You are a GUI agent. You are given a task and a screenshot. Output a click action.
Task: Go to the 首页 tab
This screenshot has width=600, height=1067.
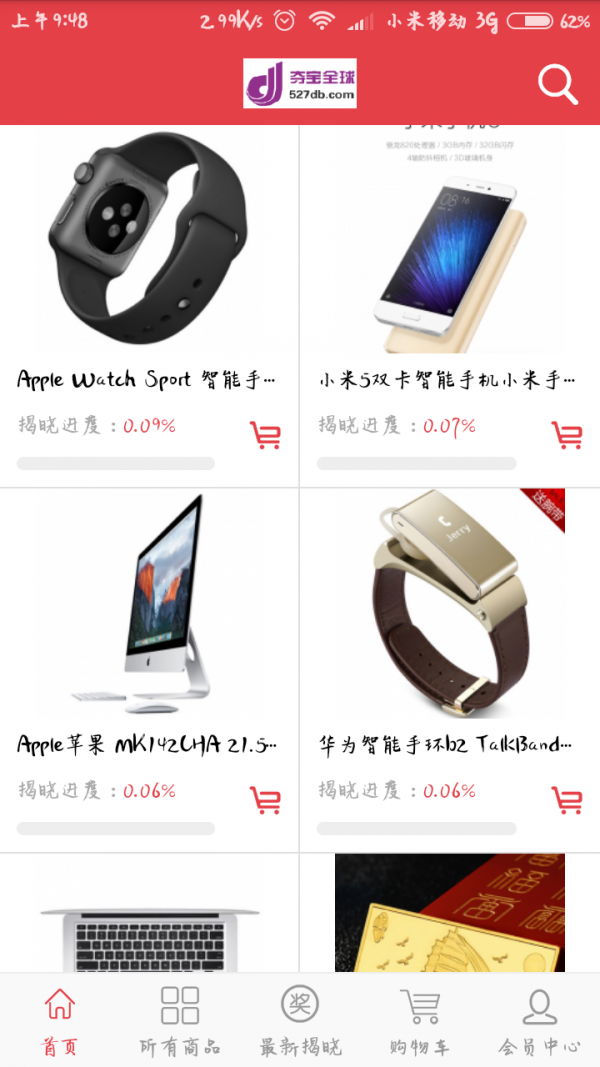coord(60,1020)
